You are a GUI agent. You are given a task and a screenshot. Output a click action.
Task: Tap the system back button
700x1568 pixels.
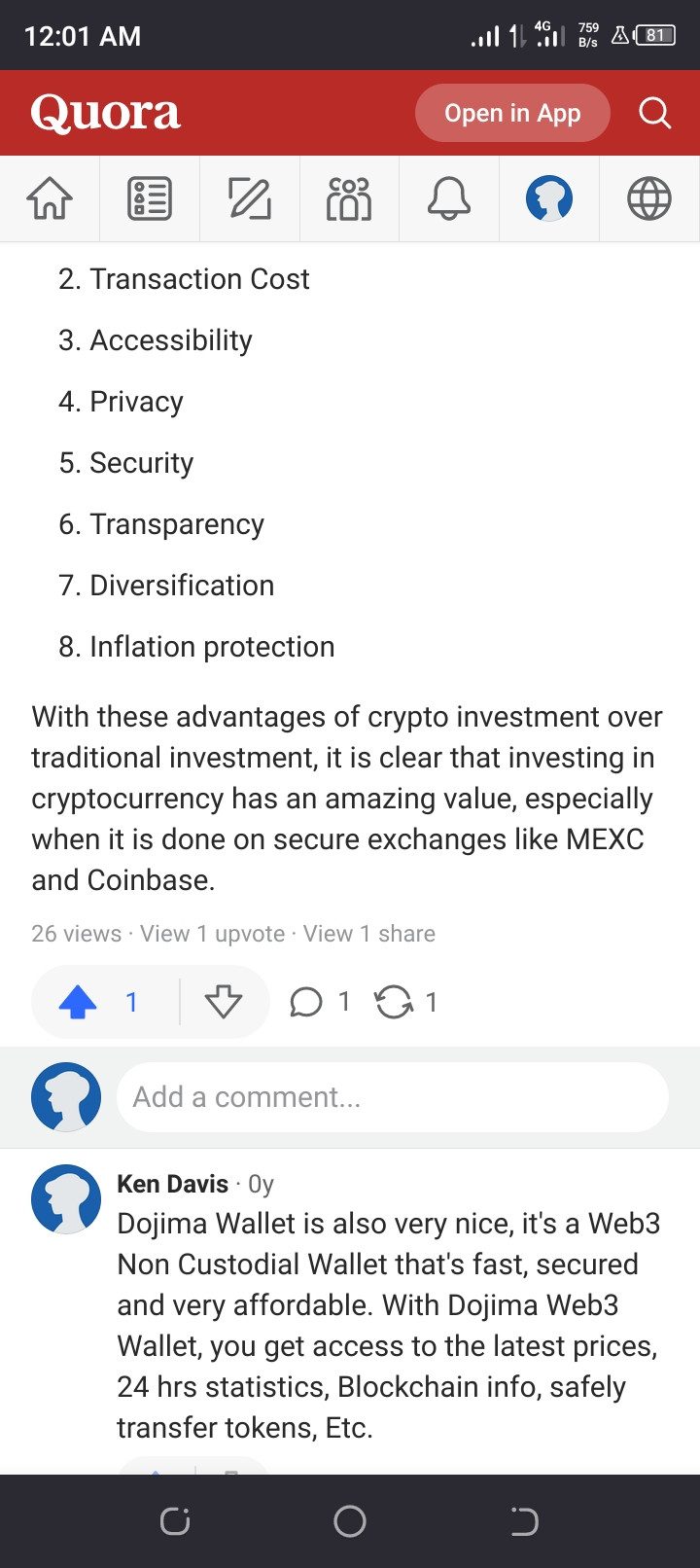(x=524, y=1521)
